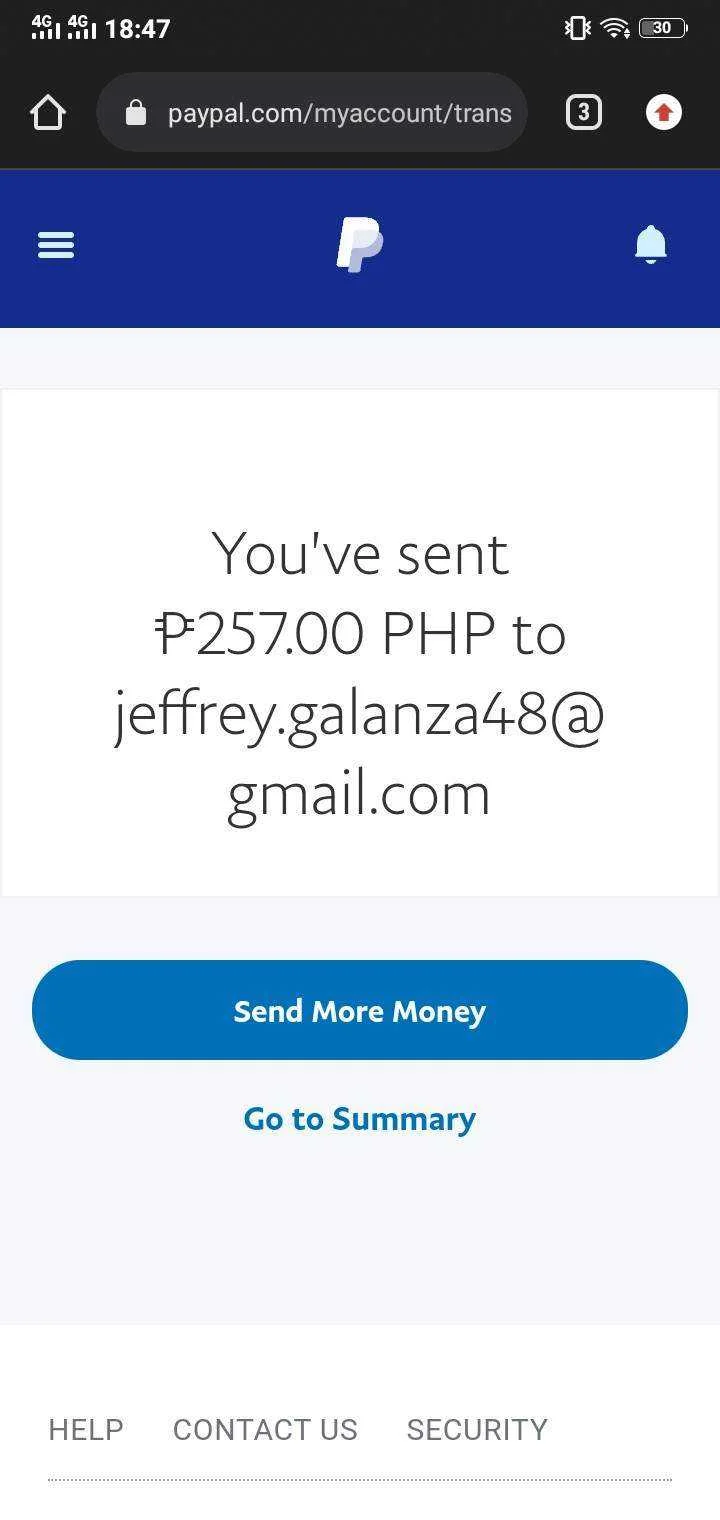The height and width of the screenshot is (1520, 720).
Task: Open Contact Us
Action: point(265,1429)
